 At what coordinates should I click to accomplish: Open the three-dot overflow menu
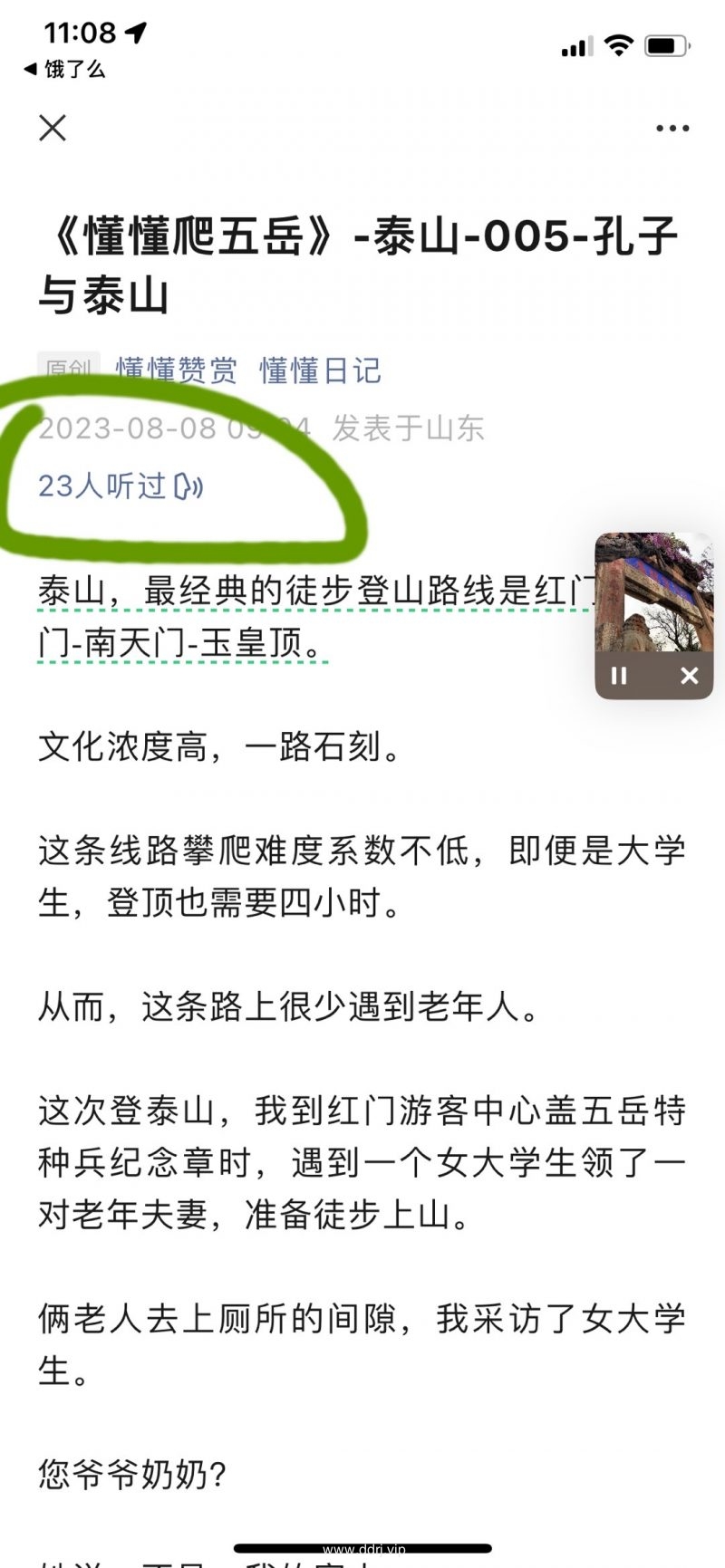pyautogui.click(x=672, y=129)
